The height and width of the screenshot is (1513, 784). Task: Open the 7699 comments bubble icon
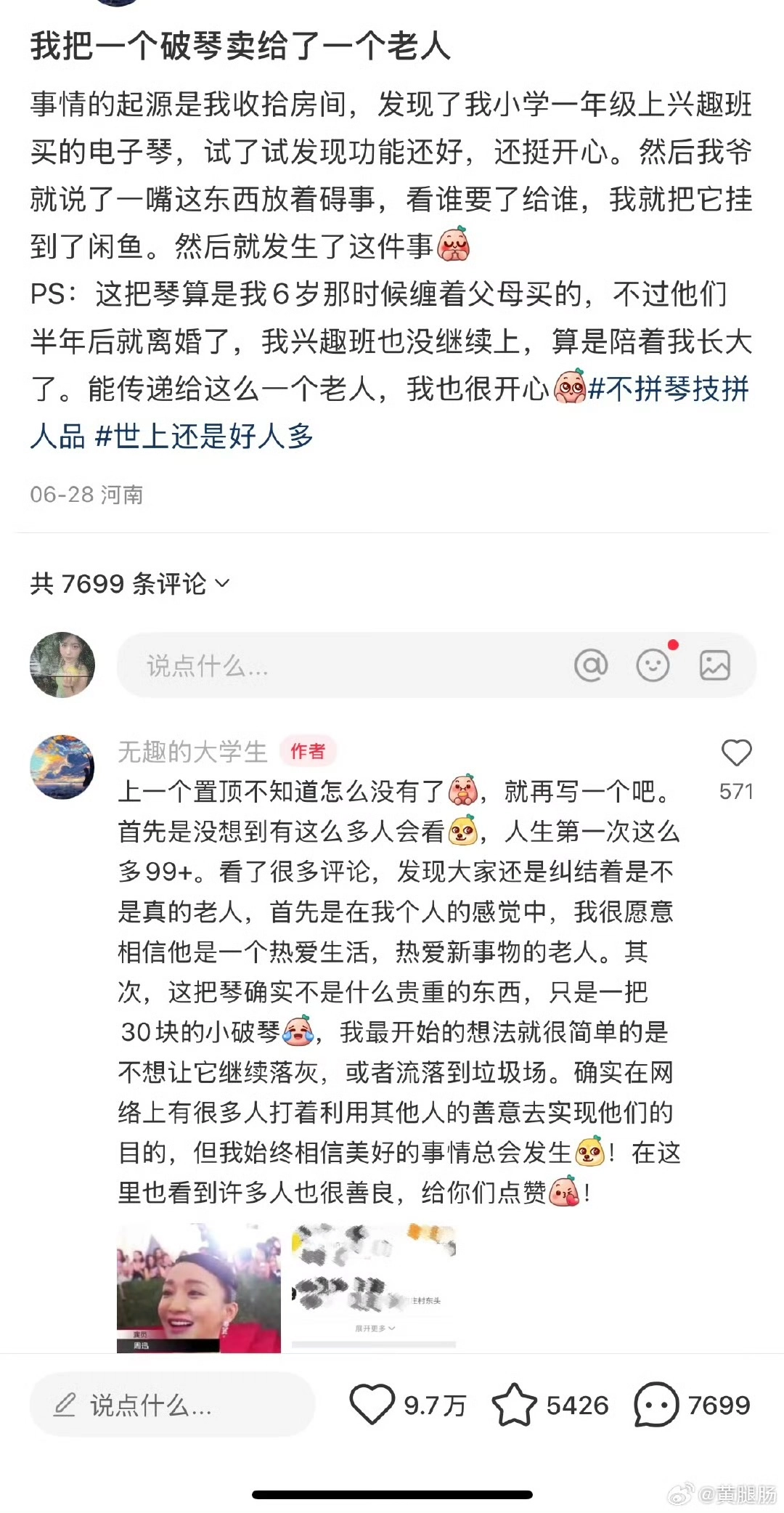pos(656,1404)
